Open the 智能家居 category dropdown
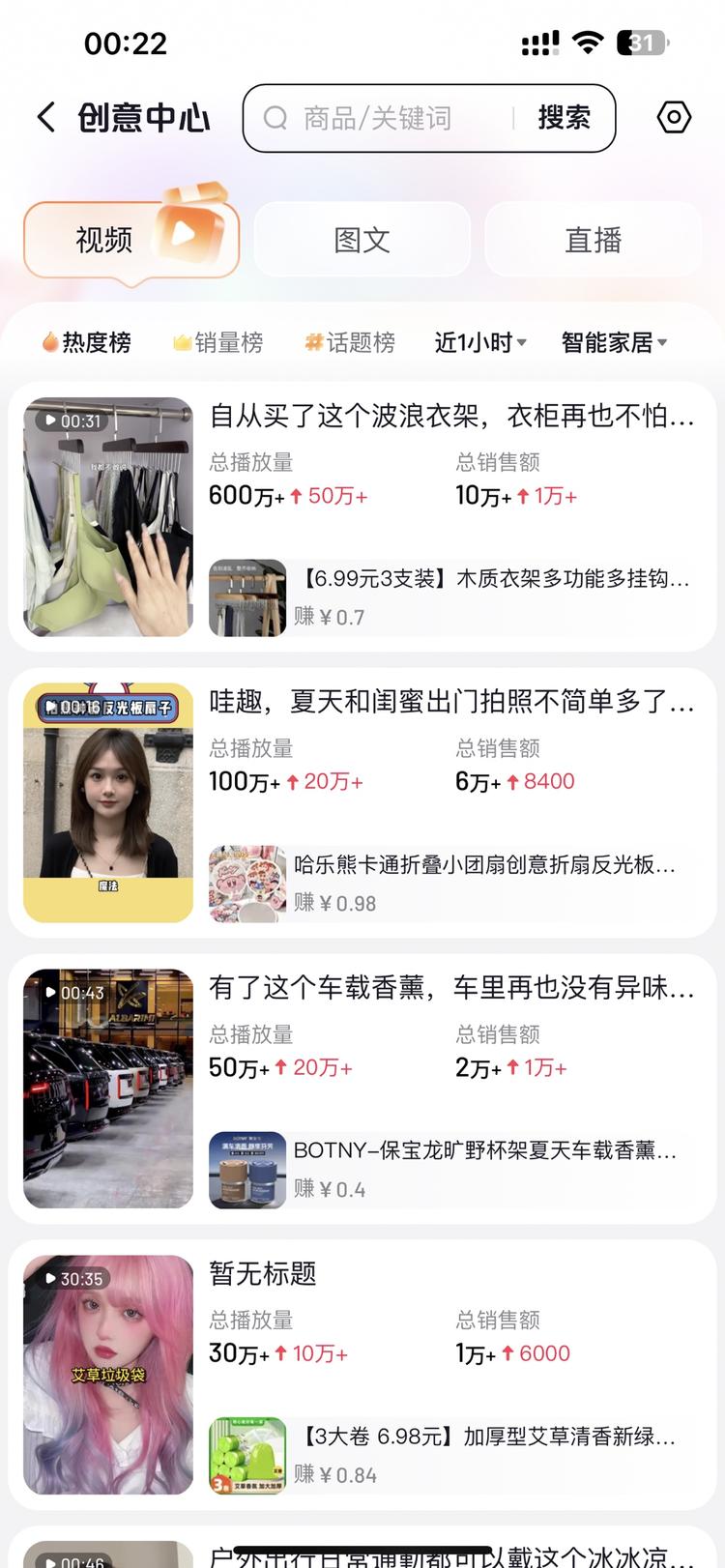The image size is (725, 1568). coord(611,342)
